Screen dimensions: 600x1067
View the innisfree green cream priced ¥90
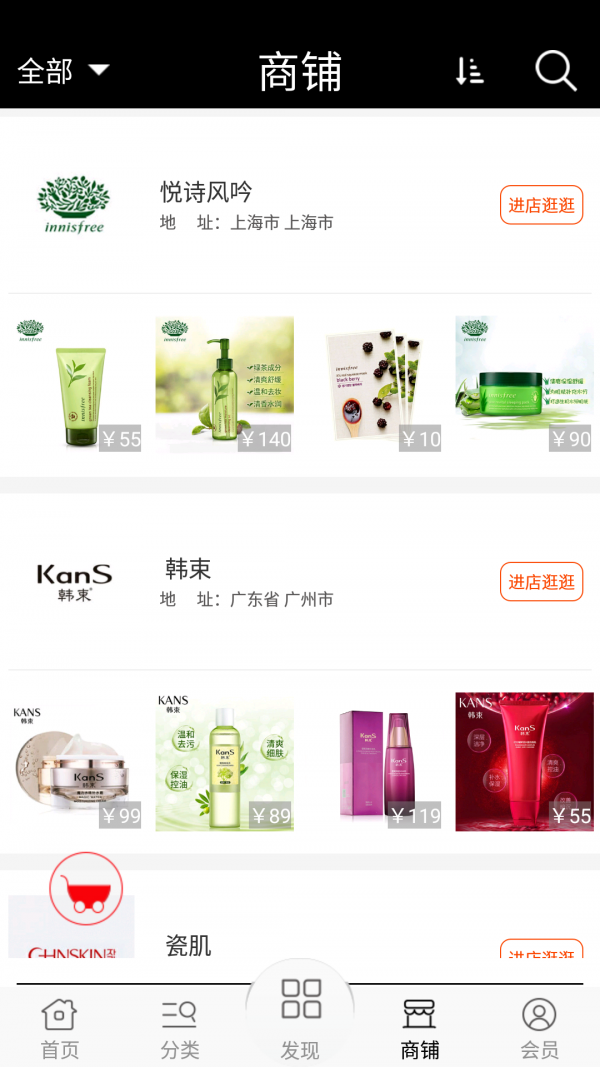coord(524,385)
